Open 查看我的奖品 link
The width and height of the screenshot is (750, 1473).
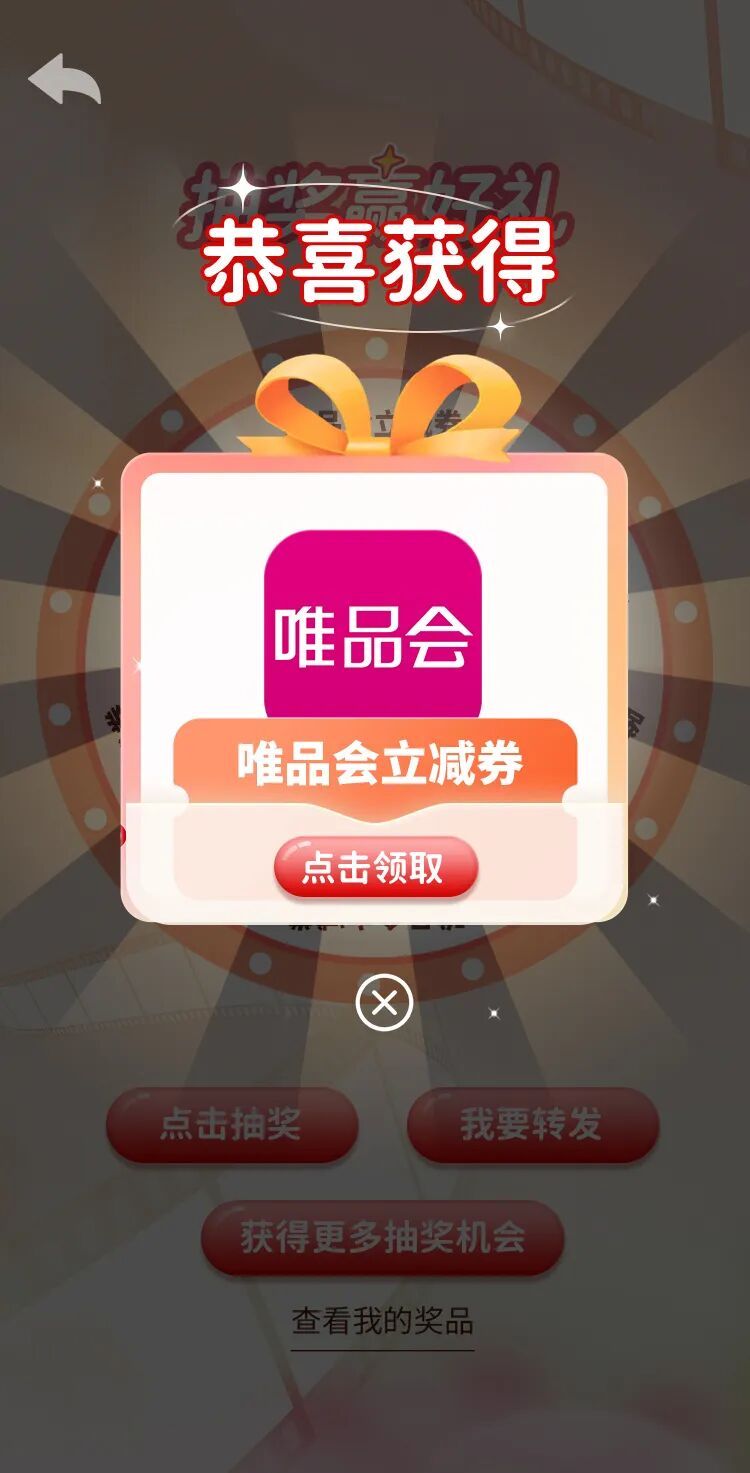click(382, 1321)
